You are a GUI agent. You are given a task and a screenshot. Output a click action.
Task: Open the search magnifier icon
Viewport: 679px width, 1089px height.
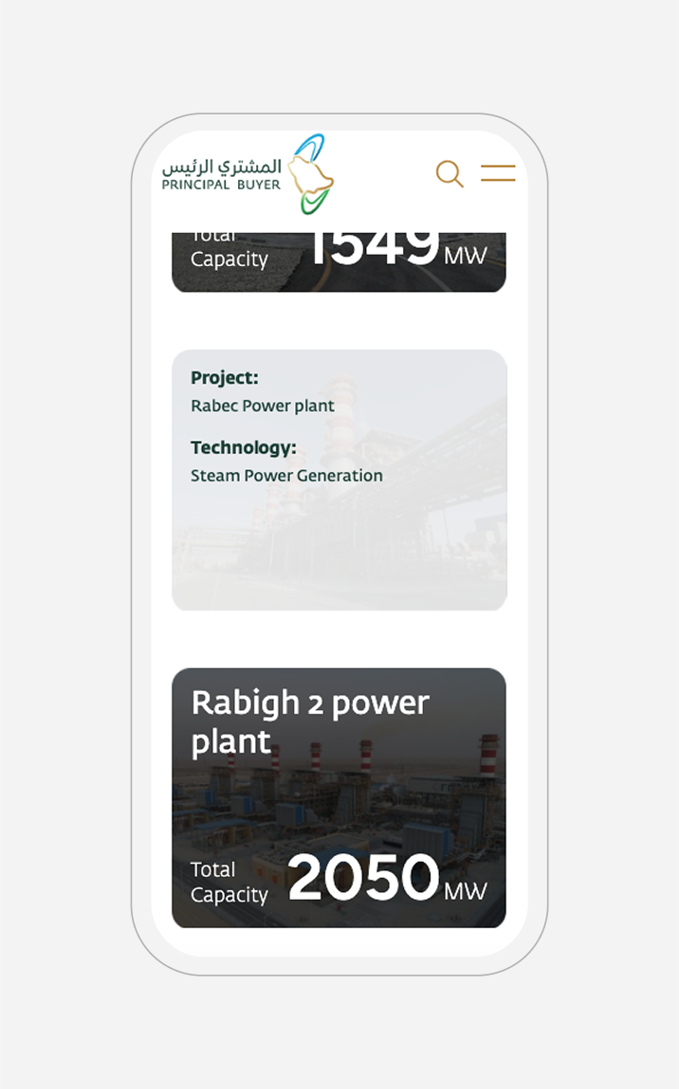click(449, 174)
